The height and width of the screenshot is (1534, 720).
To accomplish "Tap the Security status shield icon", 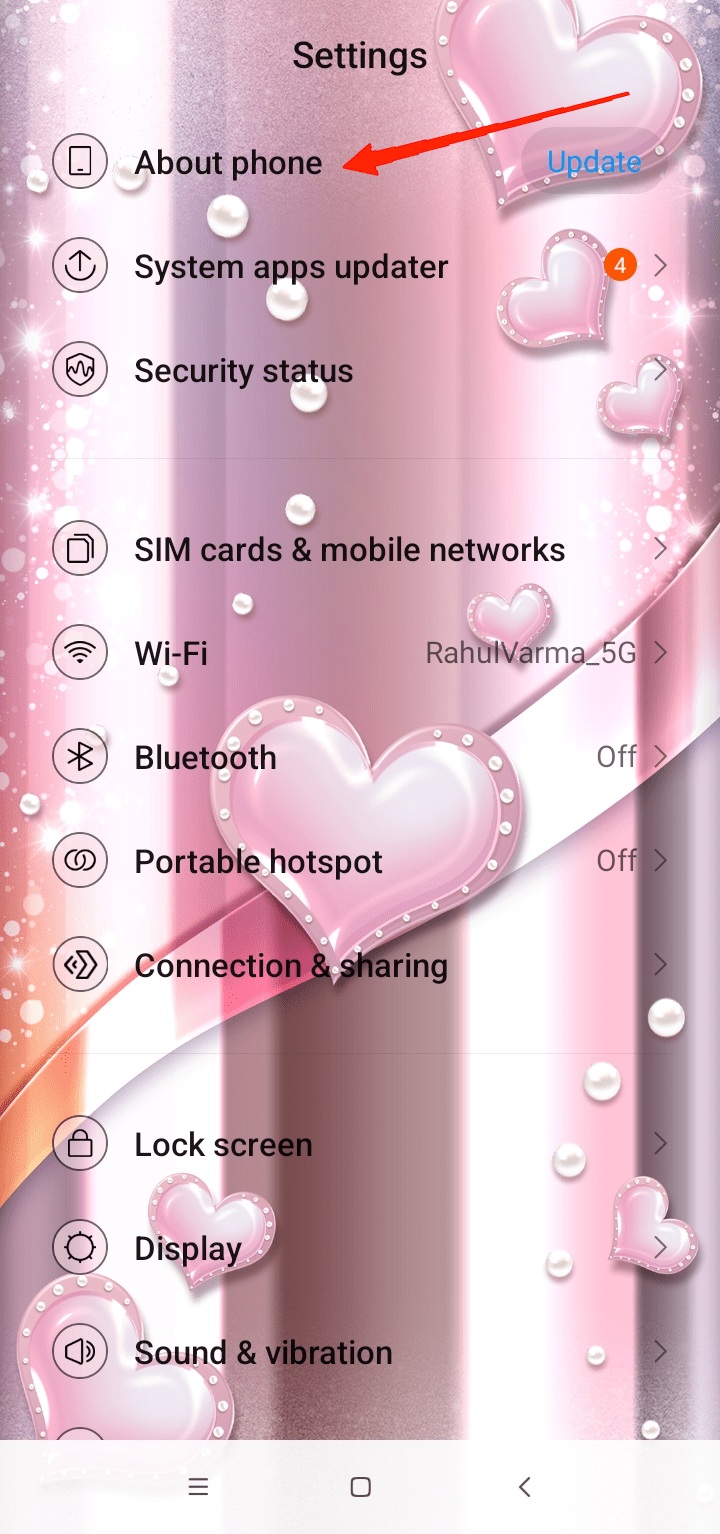I will point(80,369).
